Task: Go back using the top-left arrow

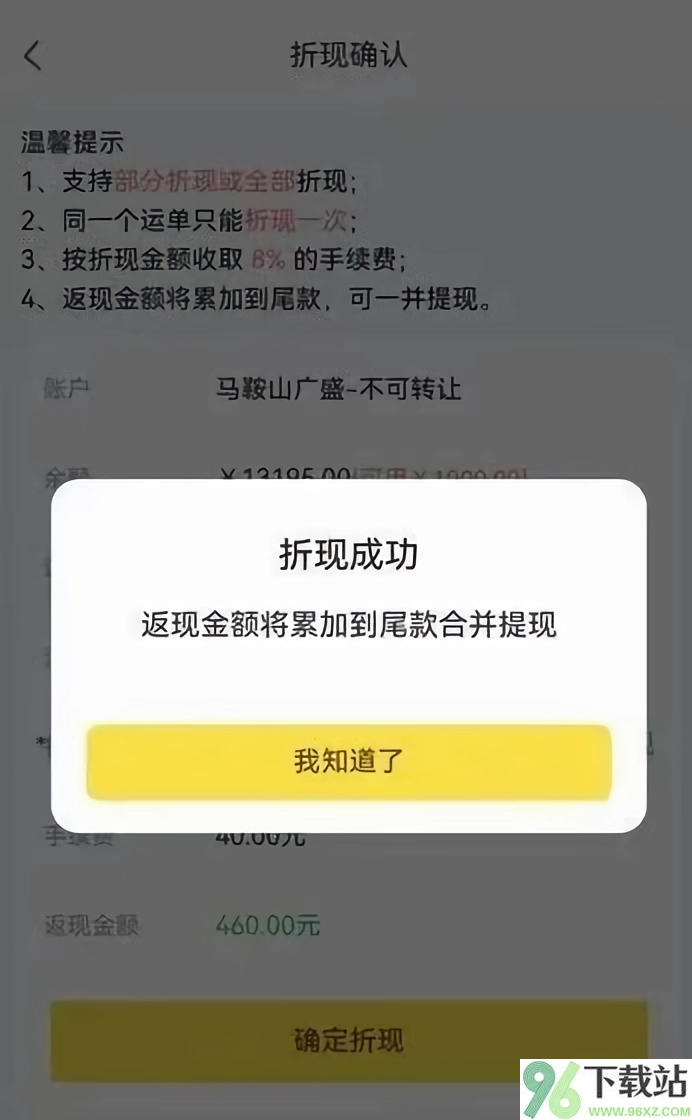Action: click(33, 56)
